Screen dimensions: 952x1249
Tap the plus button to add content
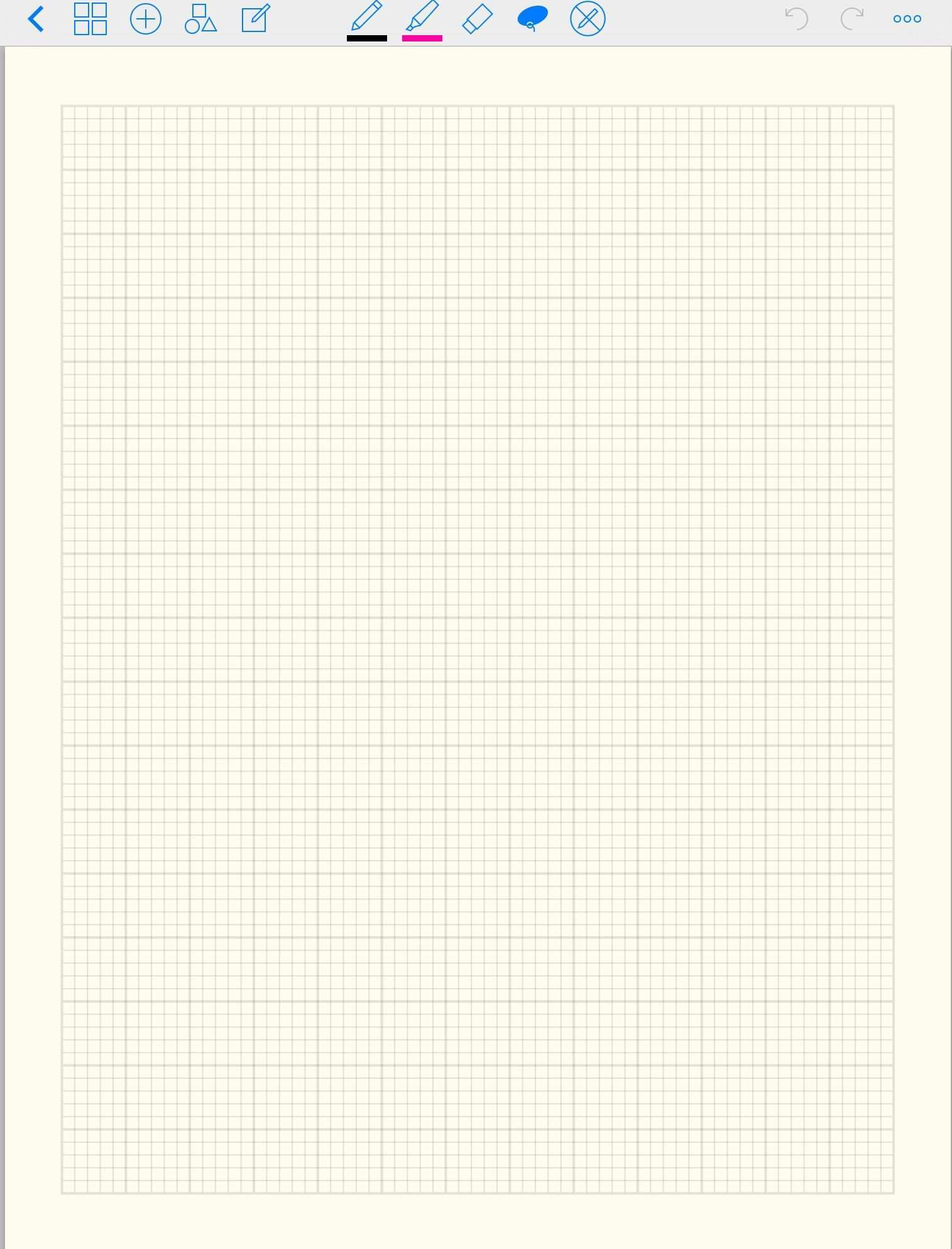coord(145,19)
